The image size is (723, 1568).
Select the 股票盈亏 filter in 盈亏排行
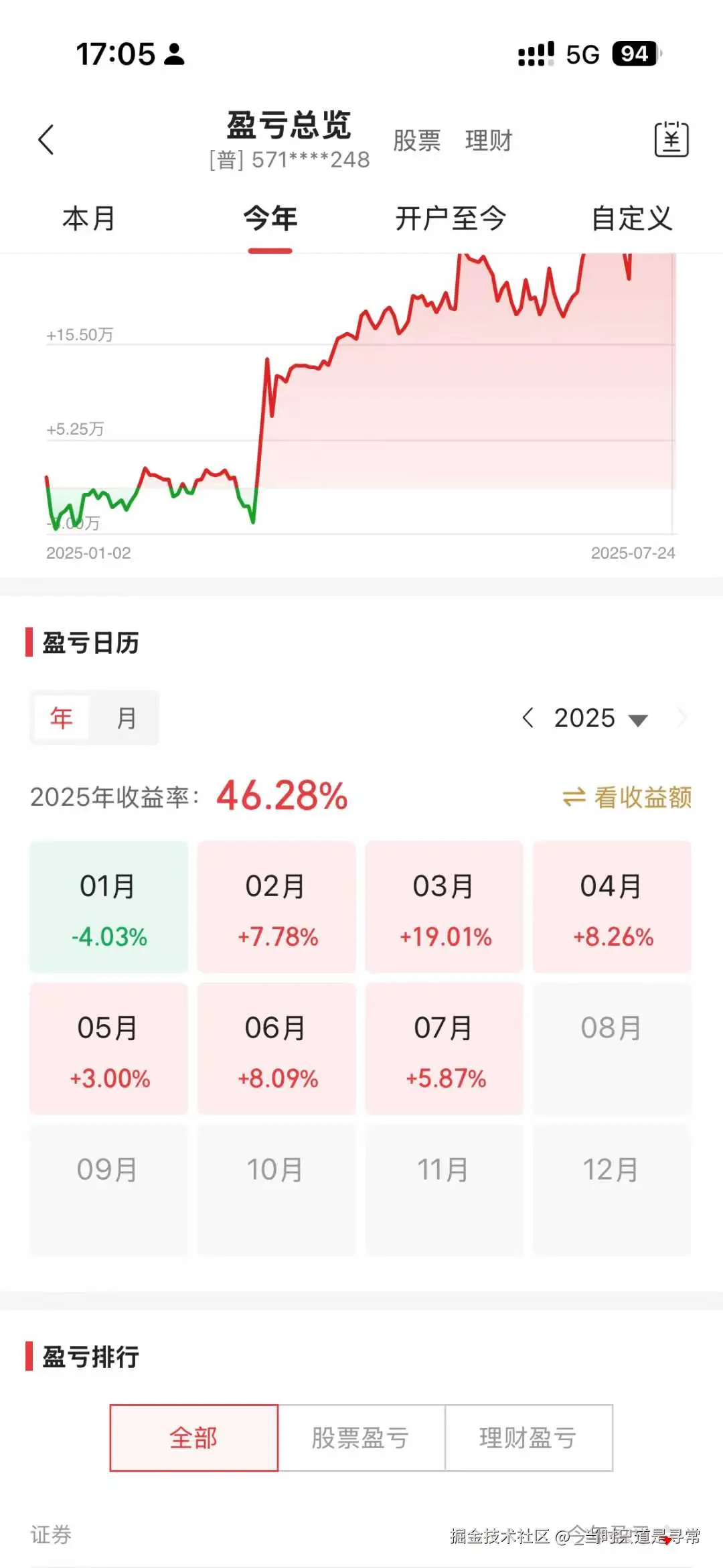pos(361,1437)
